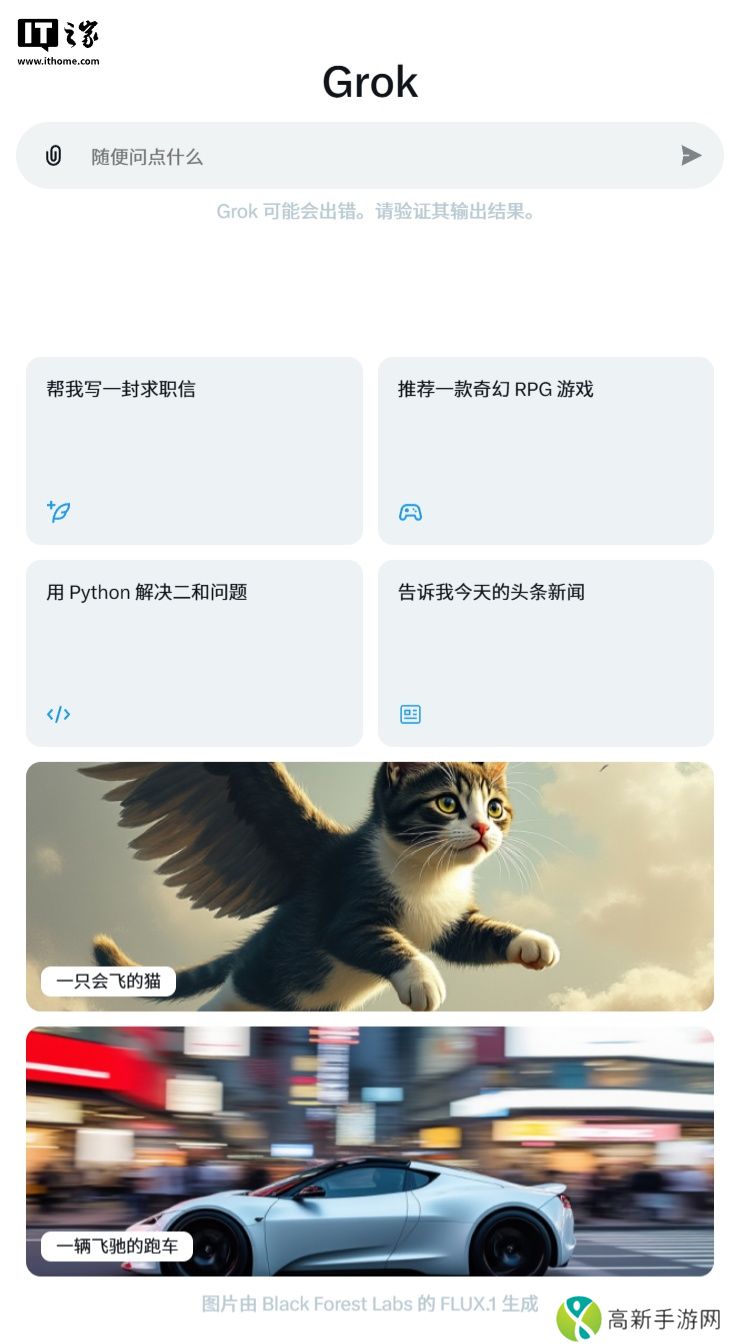Select the 帮我写一封求职信 suggestion card
Viewport: 738px width, 1344px height.
click(194, 450)
